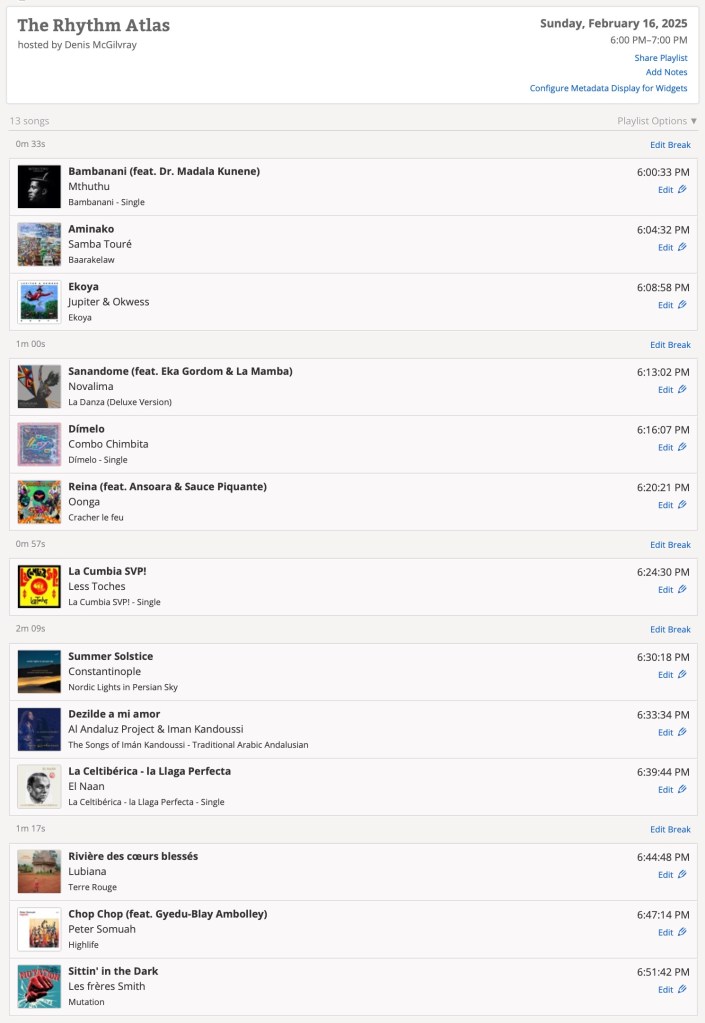The image size is (705, 1023).
Task: Edit the Dímelo song entry
Action: pyautogui.click(x=671, y=447)
